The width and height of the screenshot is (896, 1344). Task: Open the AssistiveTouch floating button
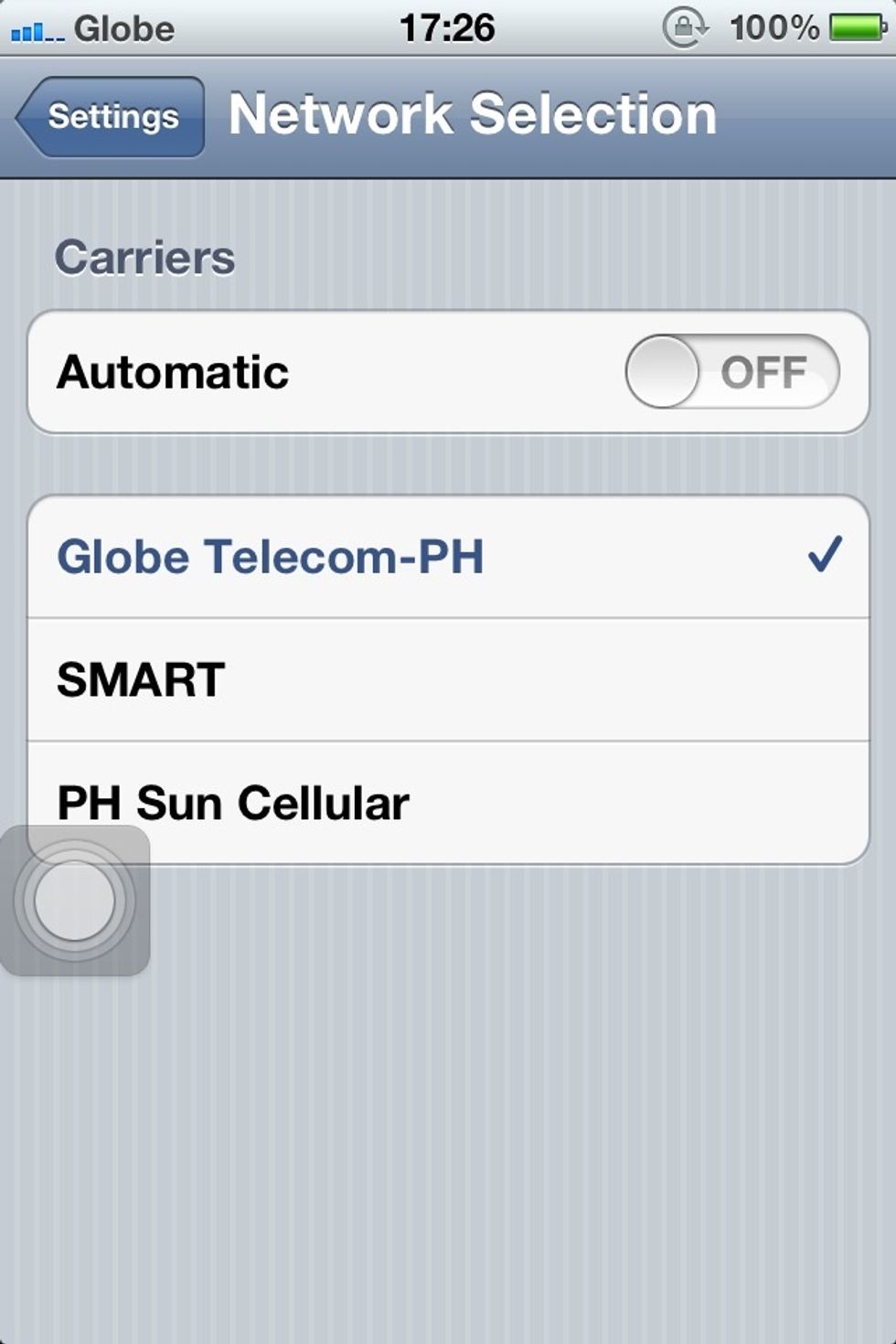pos(75,901)
